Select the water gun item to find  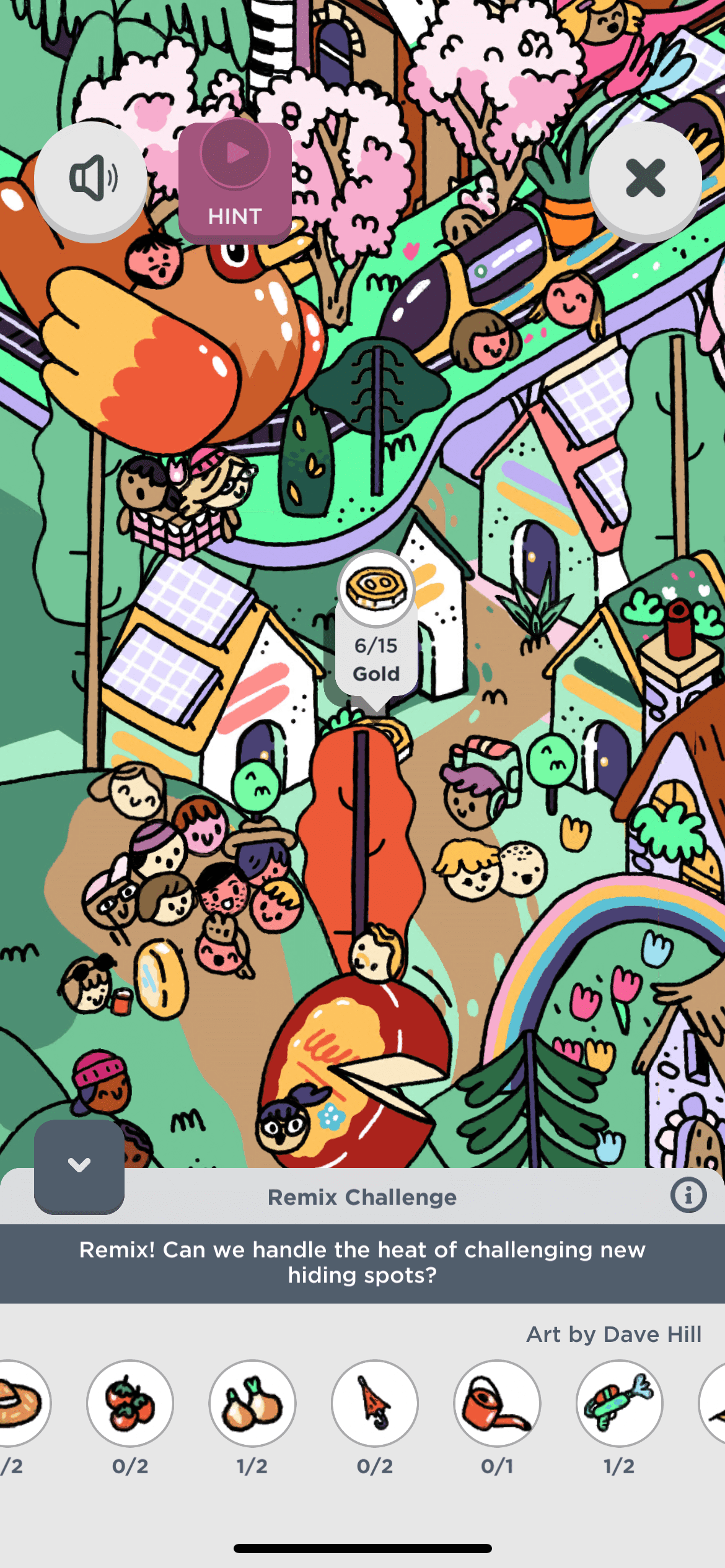(619, 1403)
